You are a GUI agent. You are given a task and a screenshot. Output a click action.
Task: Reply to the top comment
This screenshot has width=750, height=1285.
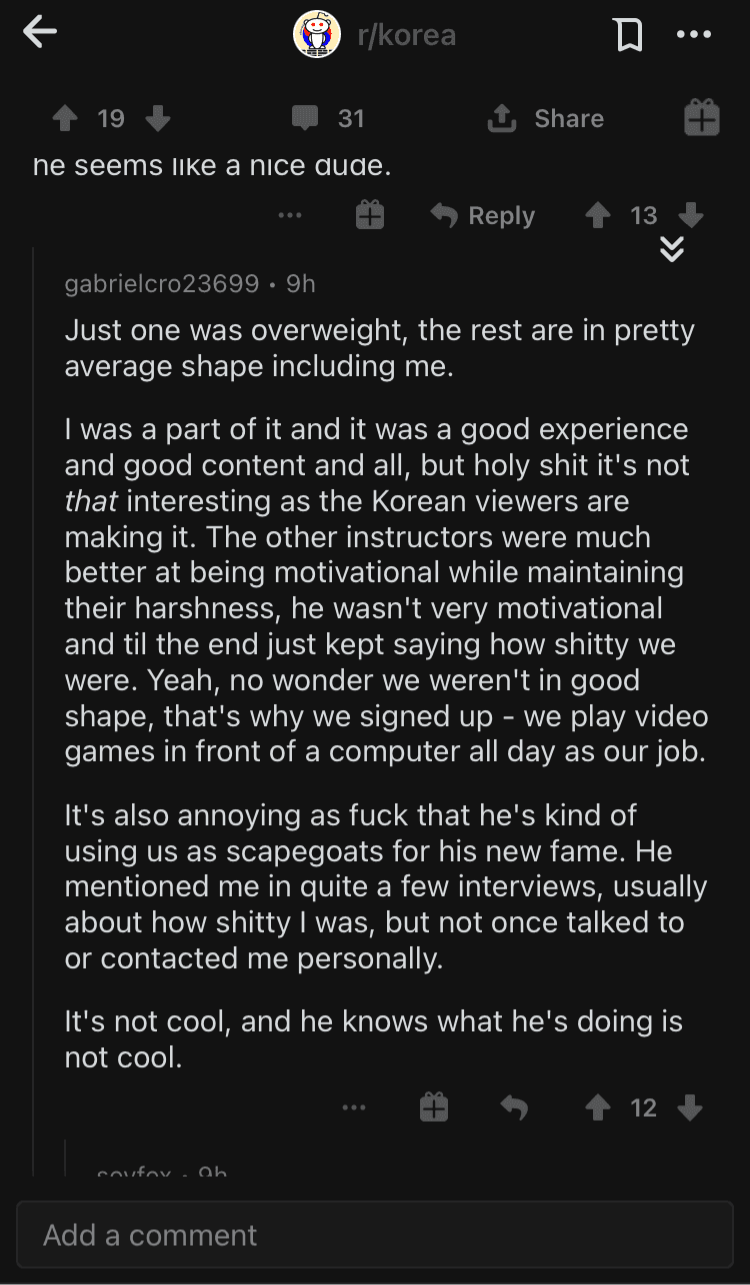point(481,215)
